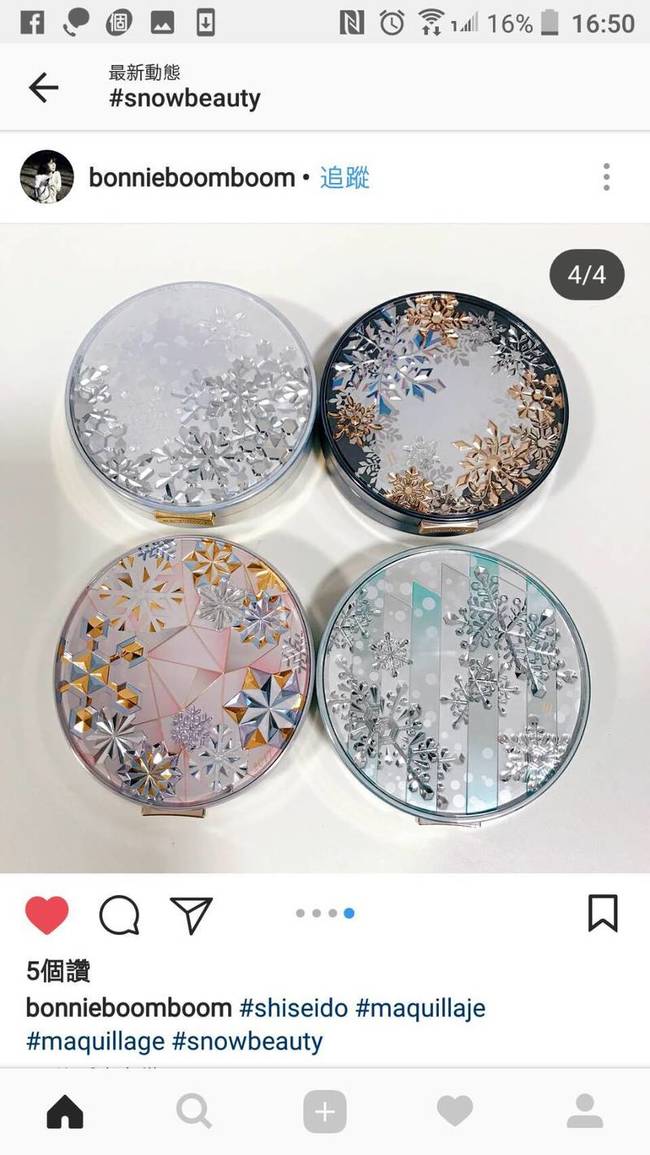The width and height of the screenshot is (650, 1155).
Task: View who liked via 5個讚
Action: click(58, 970)
